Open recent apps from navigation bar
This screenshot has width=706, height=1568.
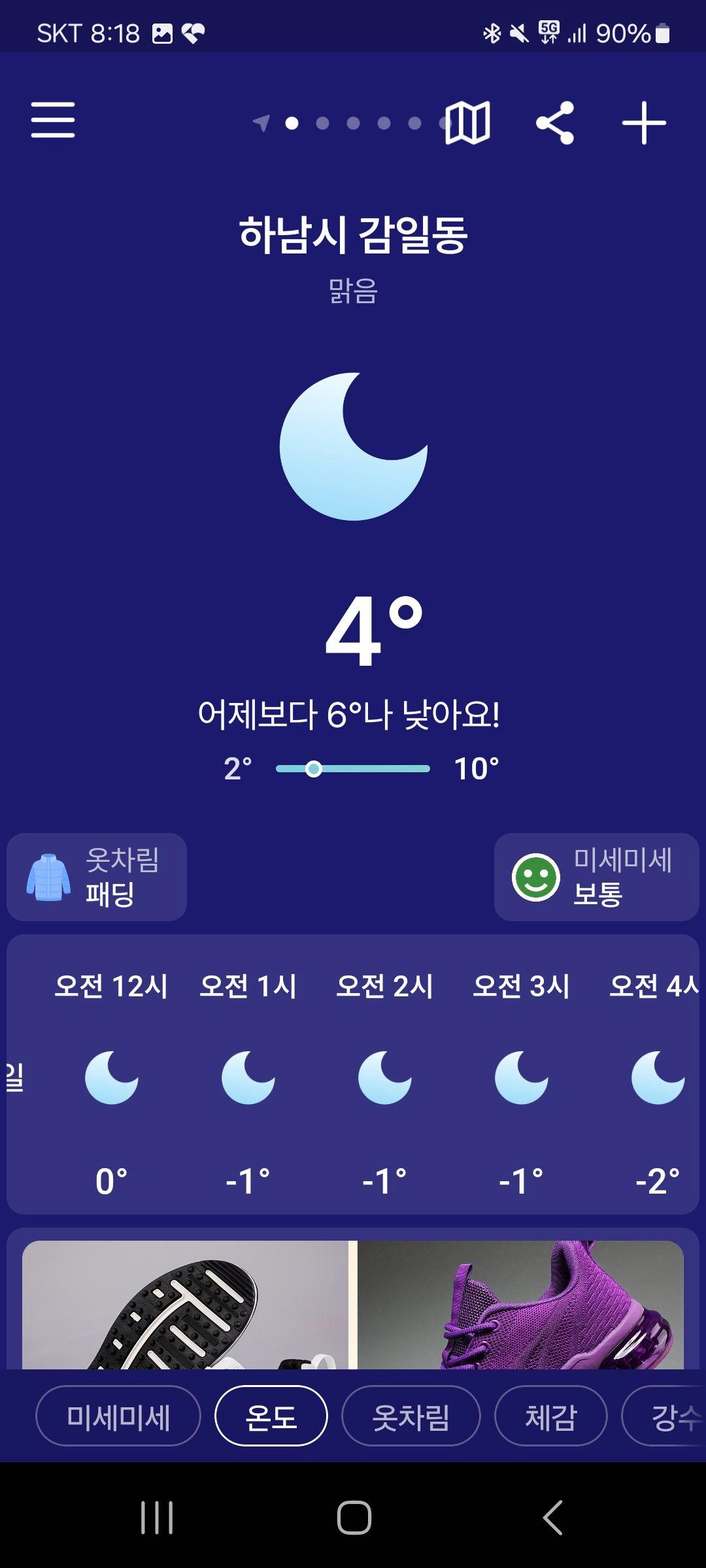tap(157, 1516)
